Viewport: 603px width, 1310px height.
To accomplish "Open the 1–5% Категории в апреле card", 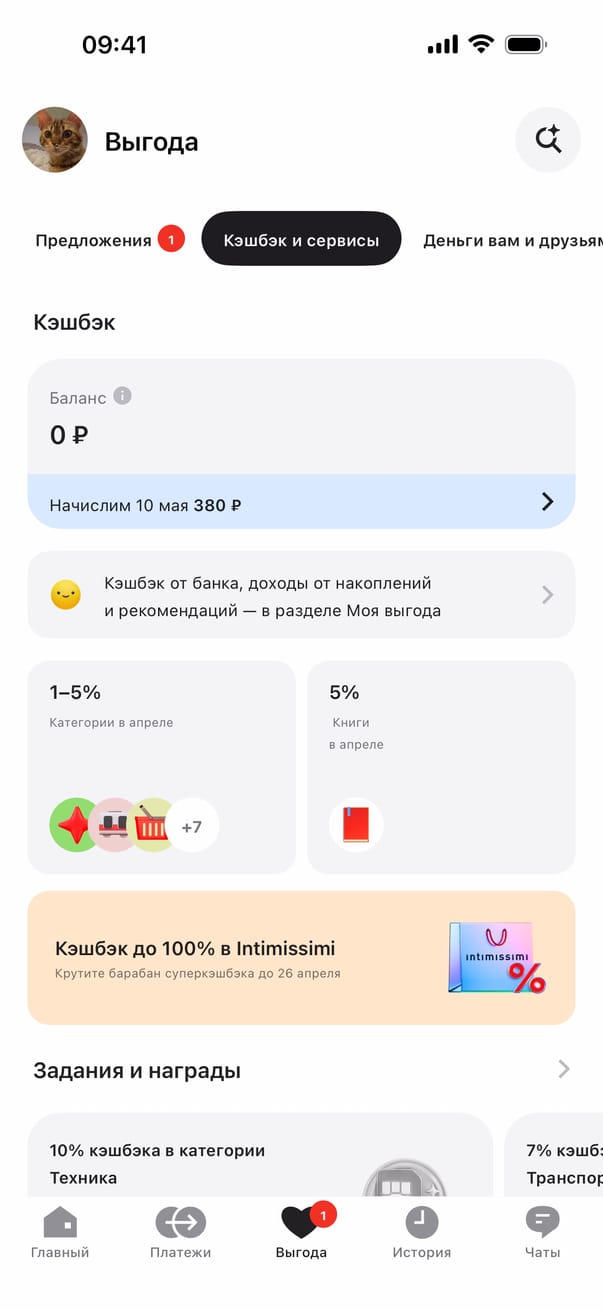I will [161, 767].
